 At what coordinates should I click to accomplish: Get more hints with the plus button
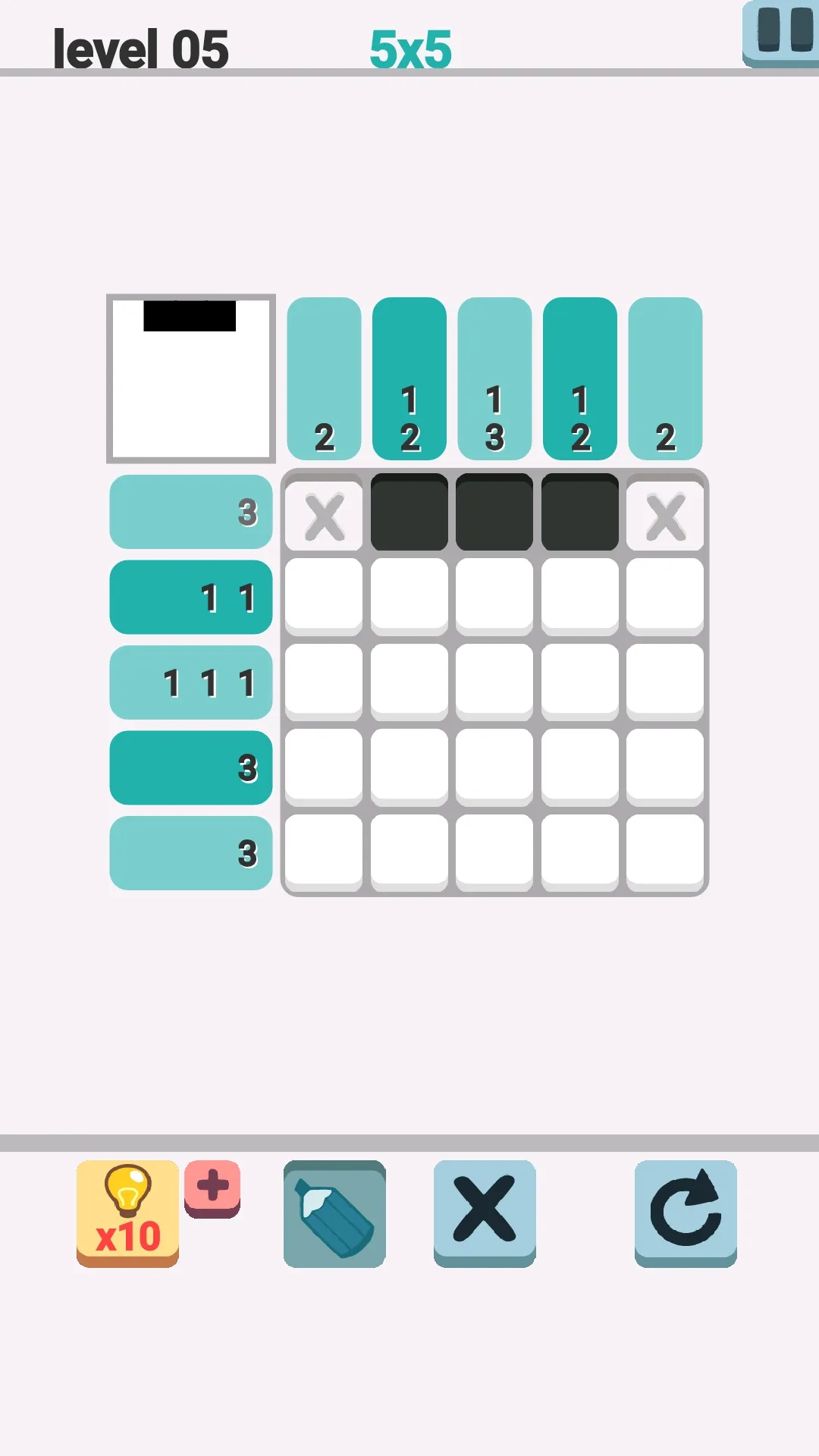pyautogui.click(x=212, y=1188)
